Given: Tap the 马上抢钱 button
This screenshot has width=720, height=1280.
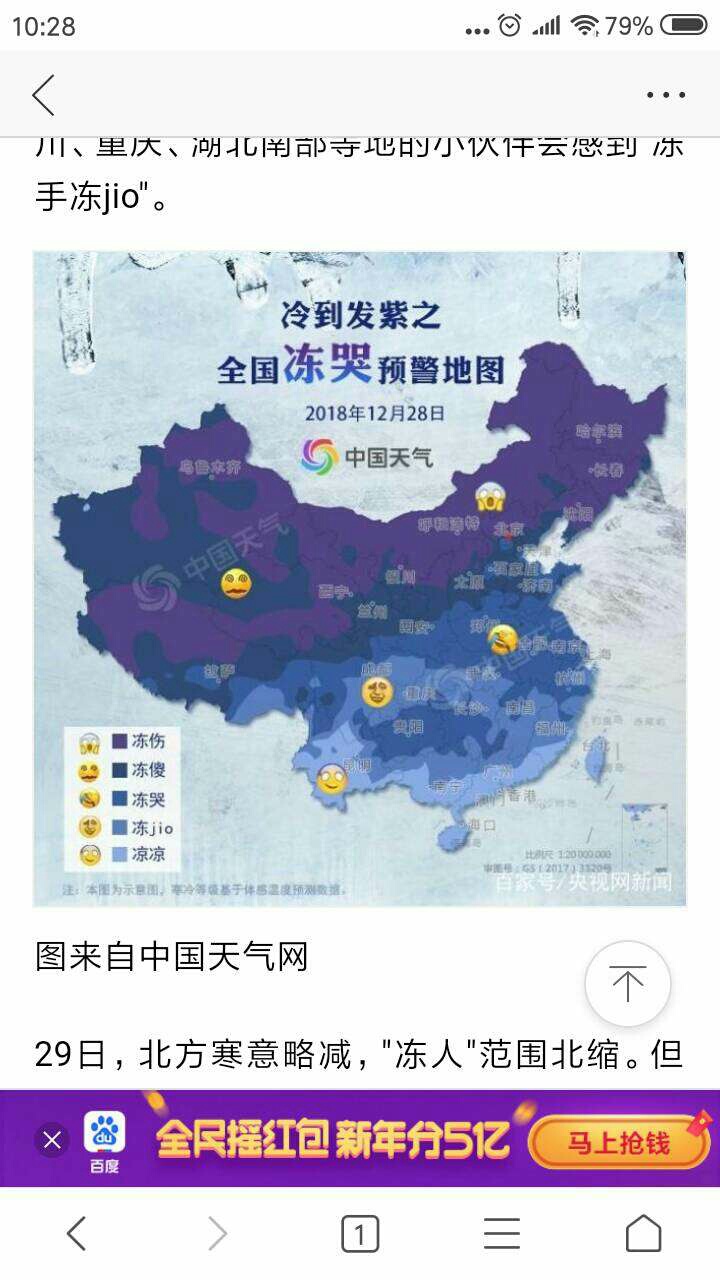Looking at the screenshot, I should pos(619,1142).
